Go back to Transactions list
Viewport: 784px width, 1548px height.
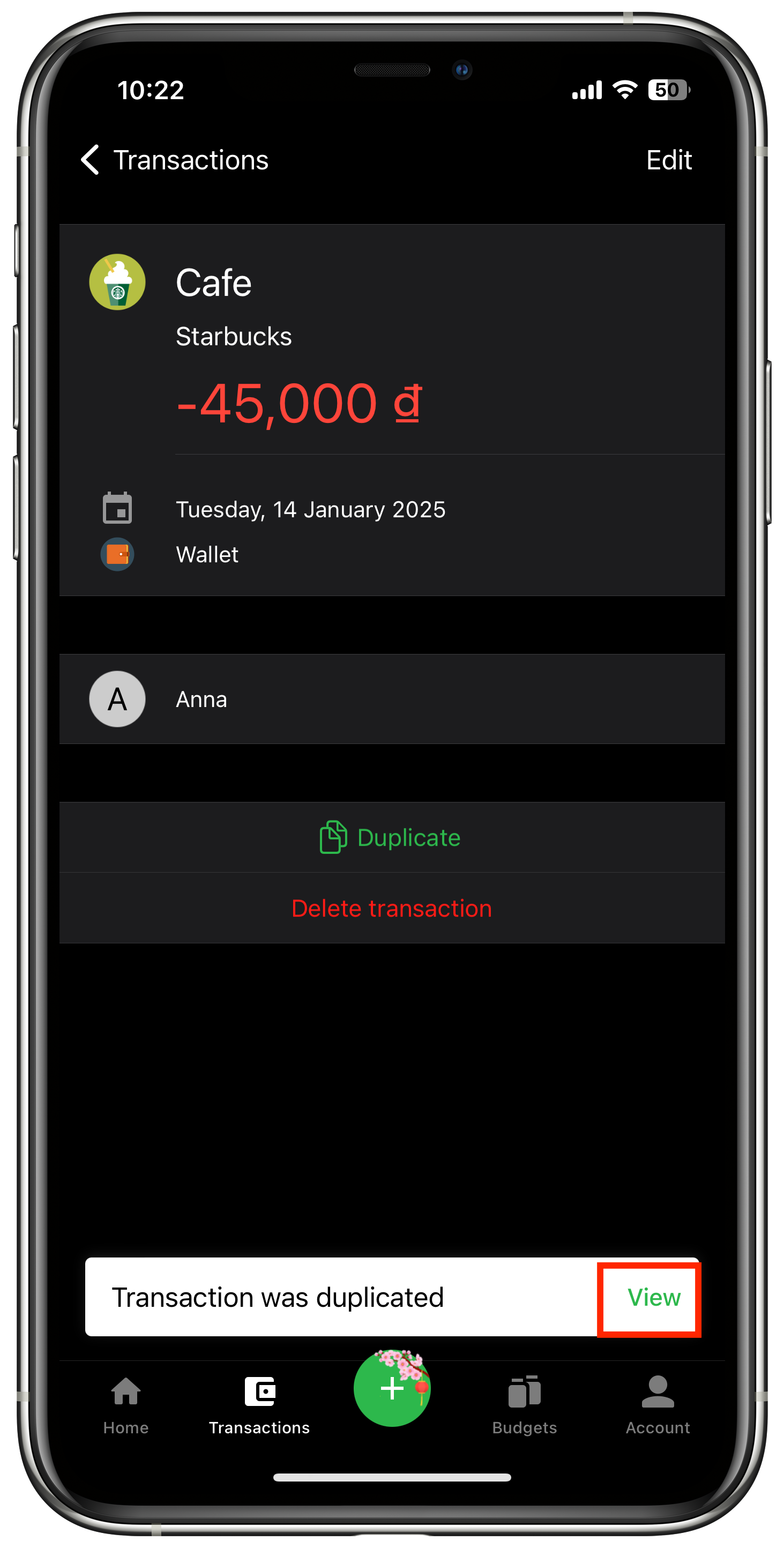[174, 160]
